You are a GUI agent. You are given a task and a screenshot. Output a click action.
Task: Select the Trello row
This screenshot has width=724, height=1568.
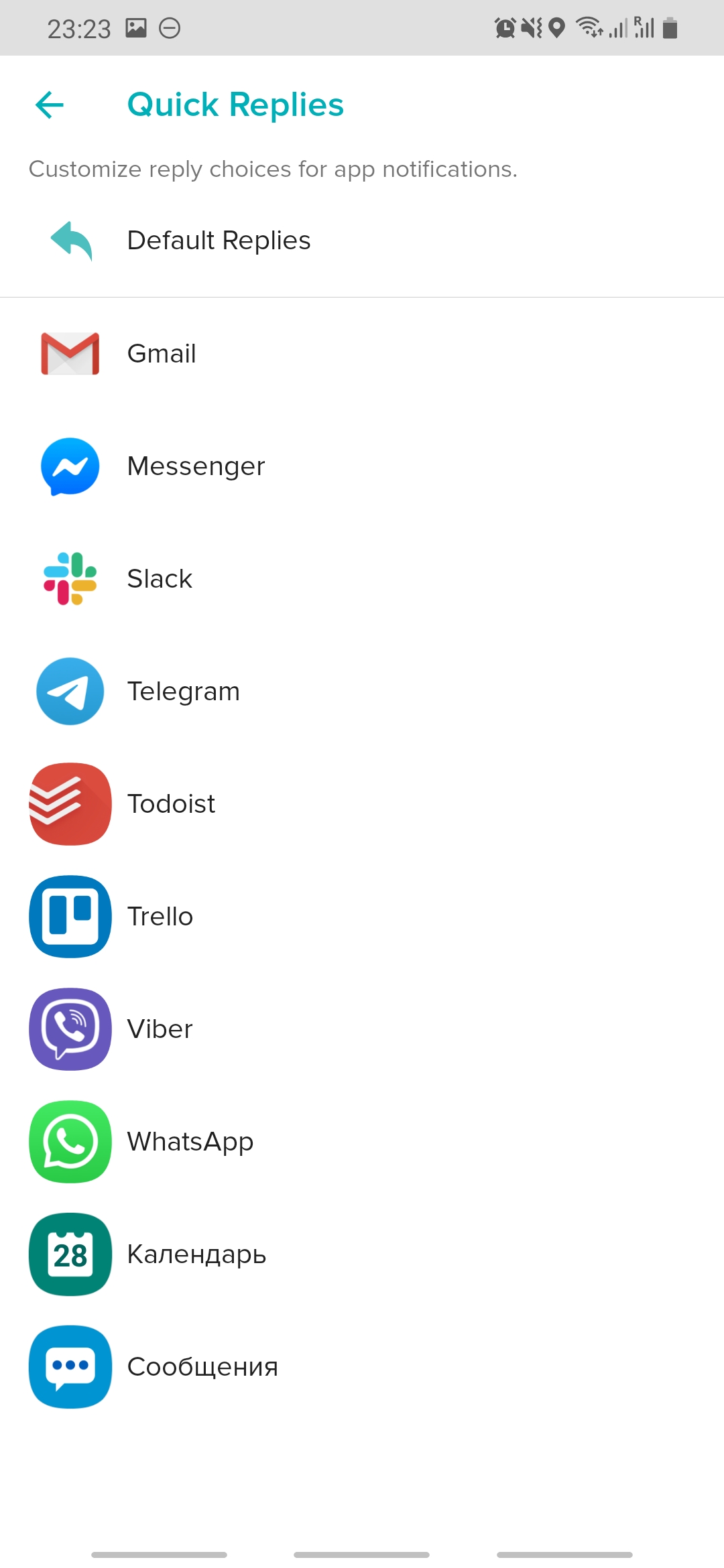(160, 917)
